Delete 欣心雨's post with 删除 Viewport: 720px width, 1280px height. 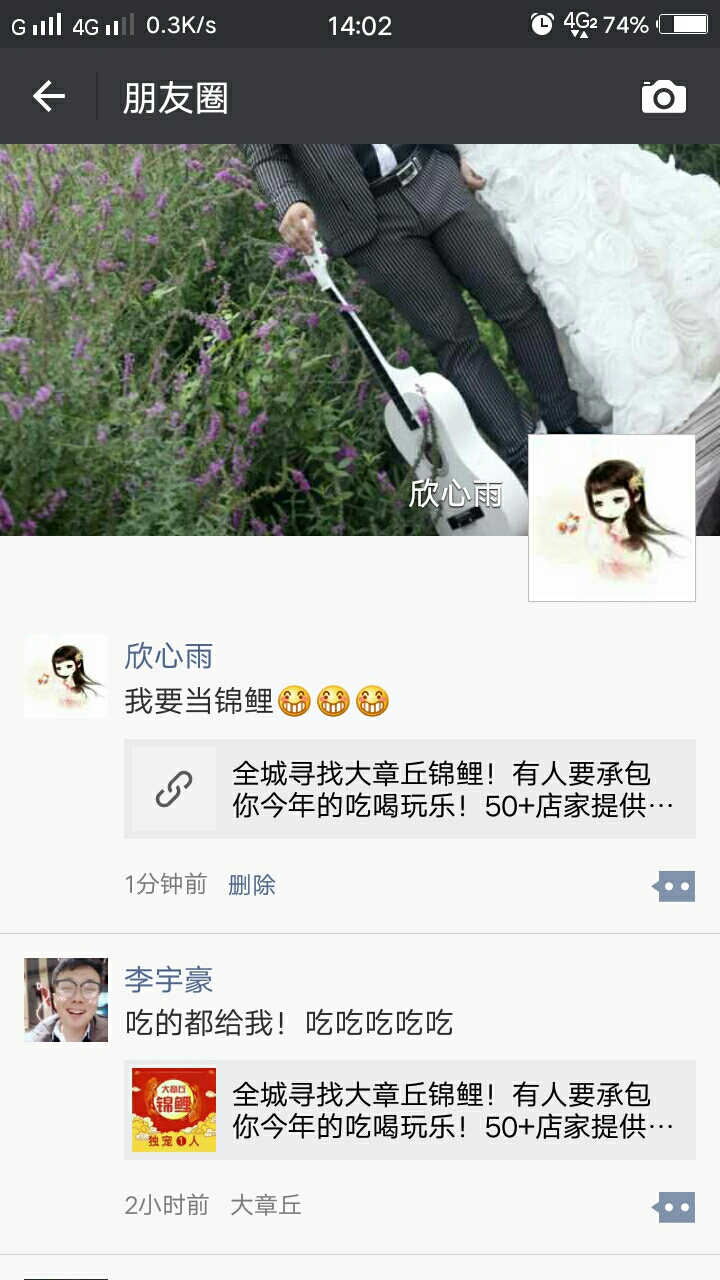click(252, 885)
